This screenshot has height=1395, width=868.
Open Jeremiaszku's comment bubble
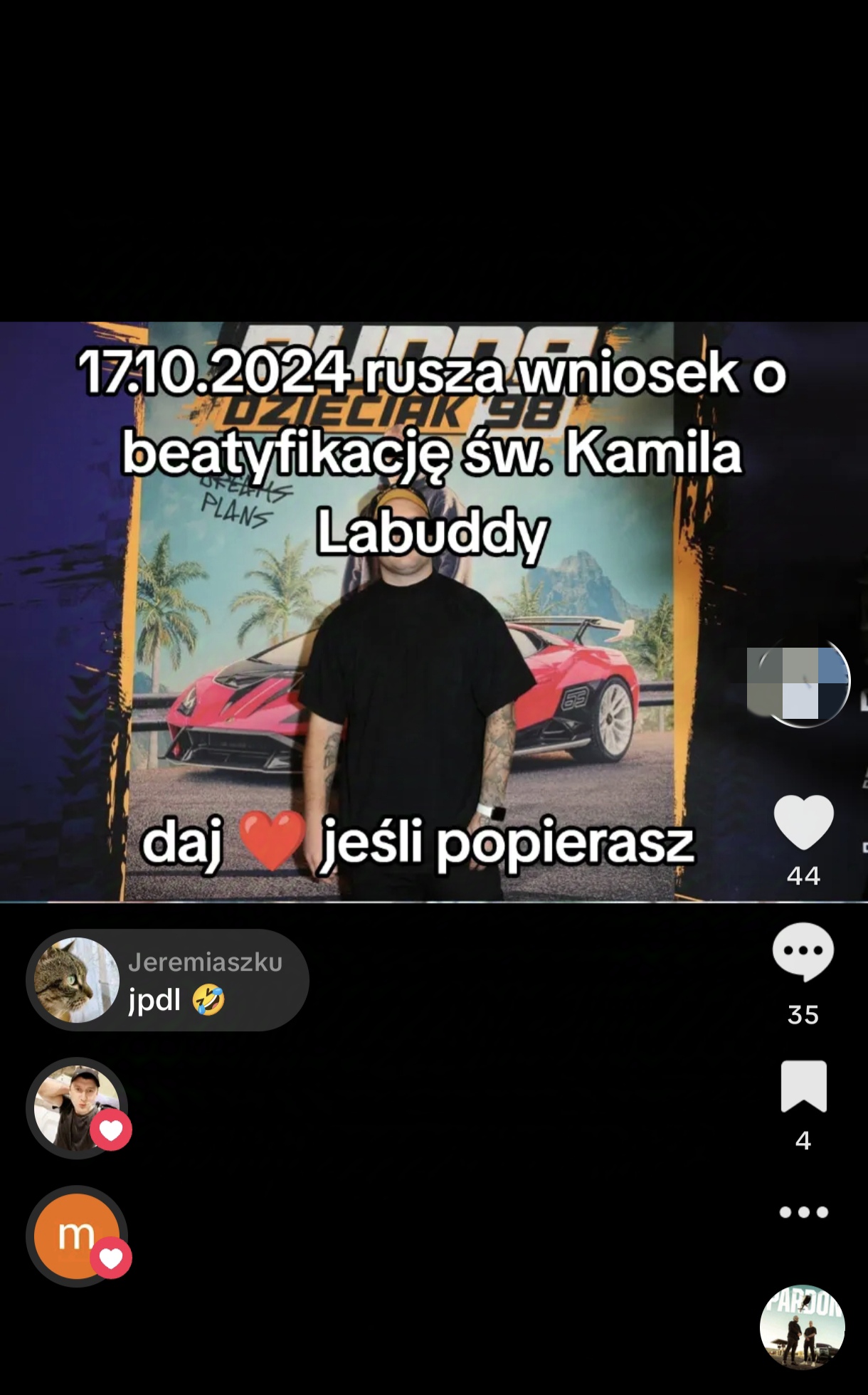168,980
